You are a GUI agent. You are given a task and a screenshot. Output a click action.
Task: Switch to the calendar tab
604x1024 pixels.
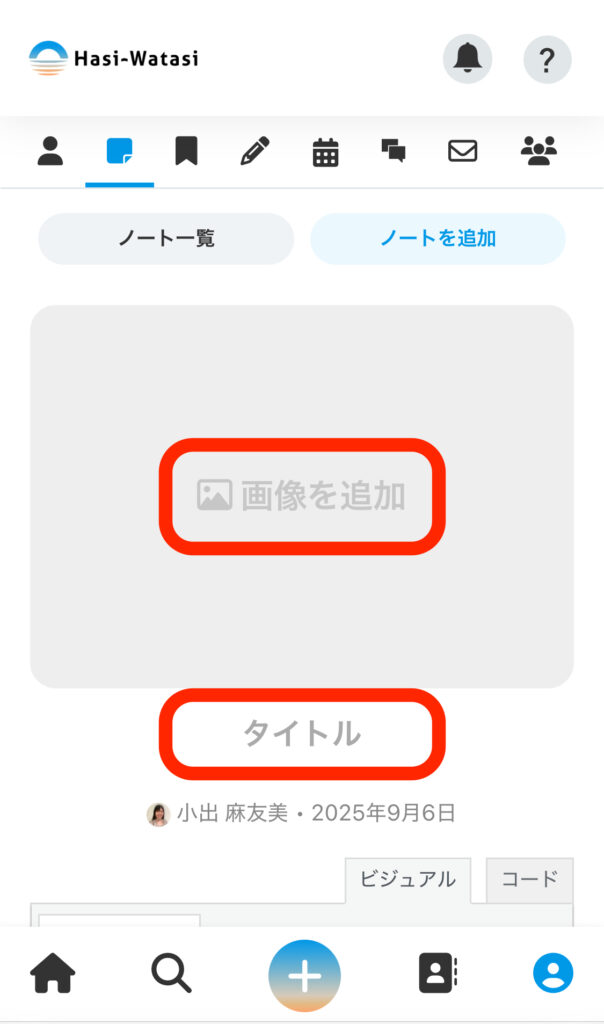325,152
